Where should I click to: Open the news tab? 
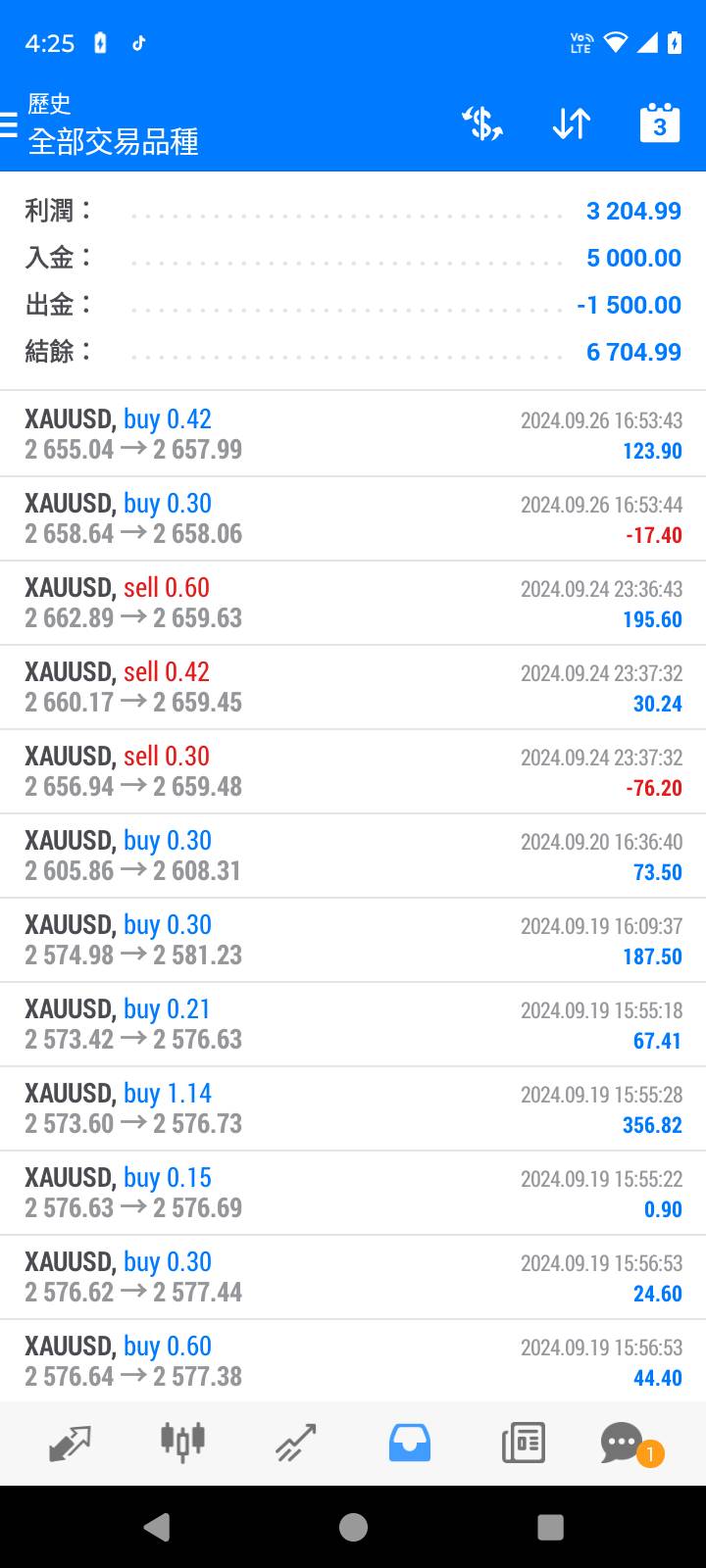point(523,1443)
